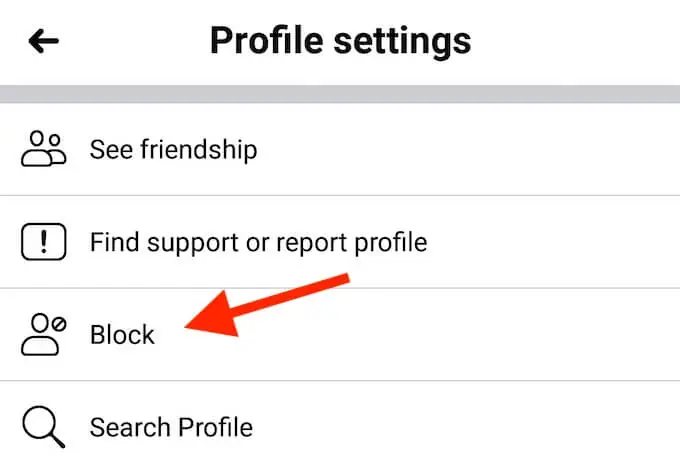Open Search Profile
The width and height of the screenshot is (680, 467).
pyautogui.click(x=171, y=427)
